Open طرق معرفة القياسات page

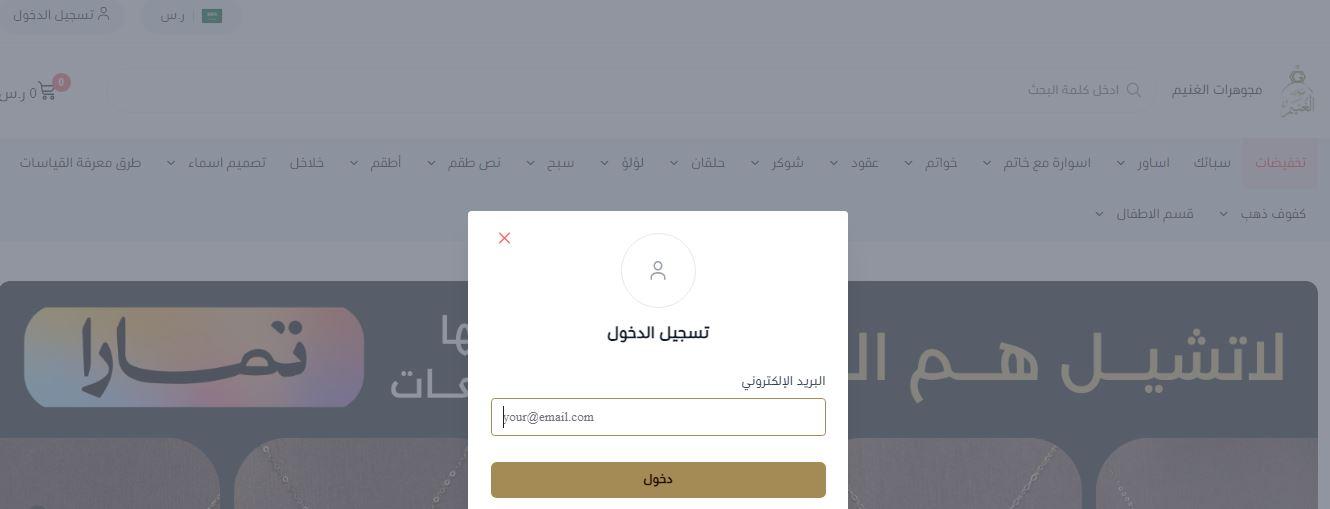[x=80, y=163]
